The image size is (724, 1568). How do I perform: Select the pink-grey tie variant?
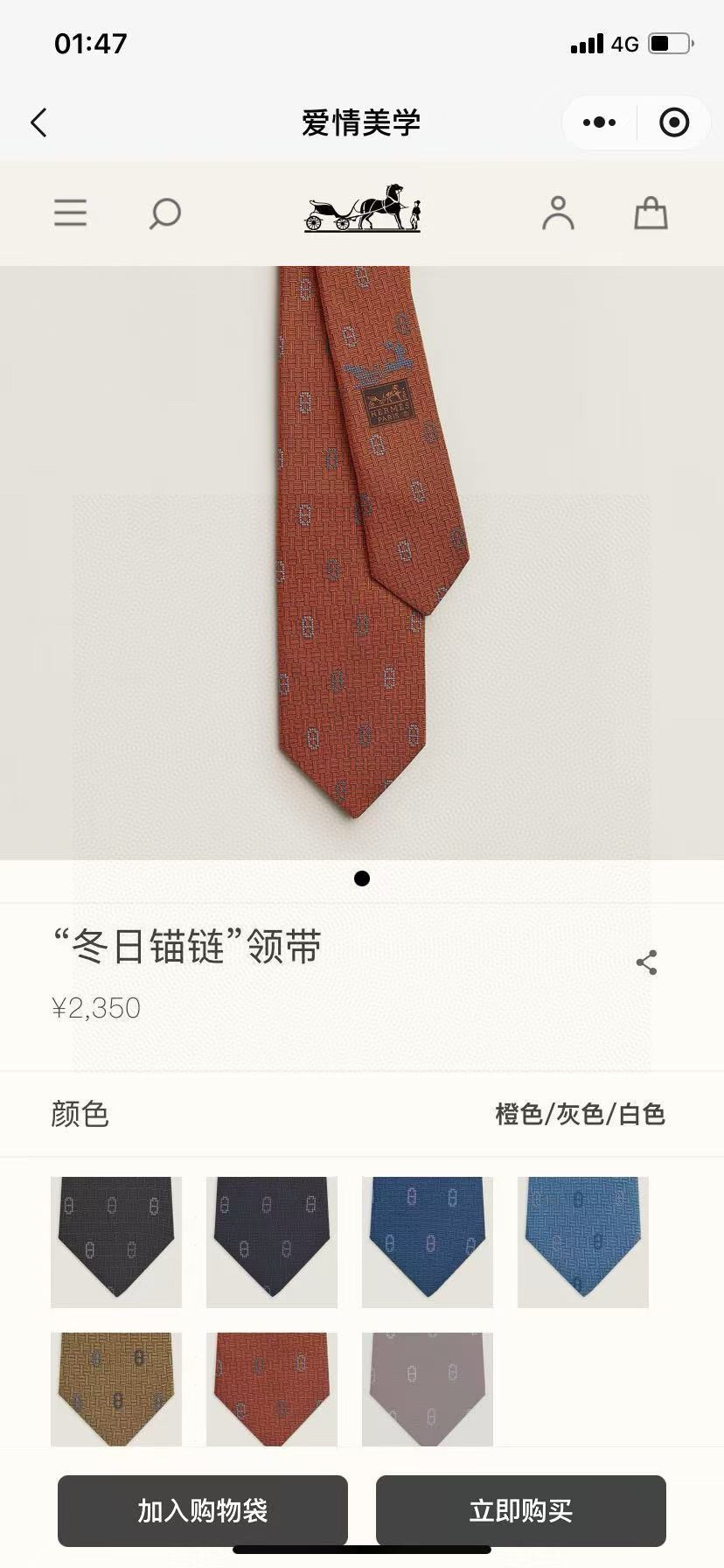click(428, 1389)
